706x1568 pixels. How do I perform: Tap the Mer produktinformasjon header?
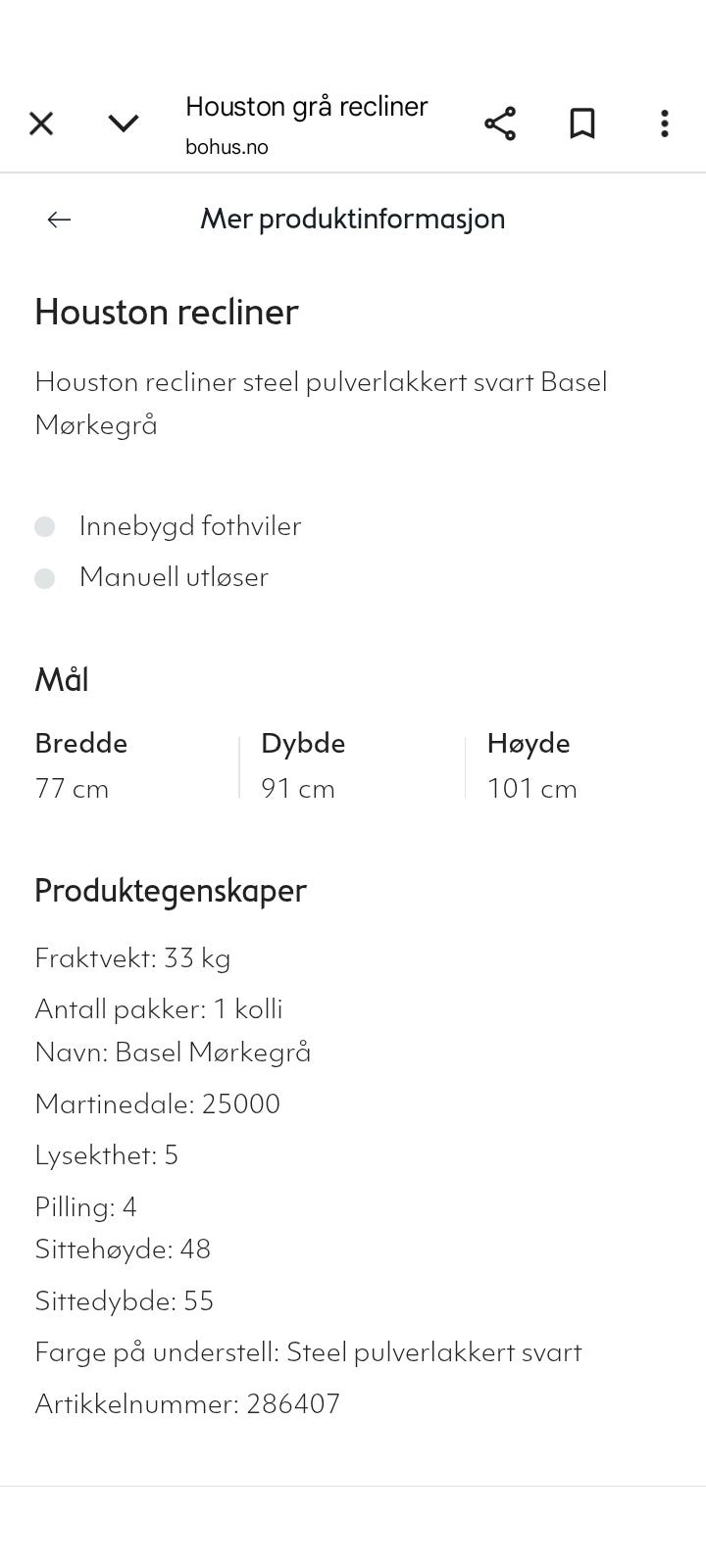pos(353,219)
